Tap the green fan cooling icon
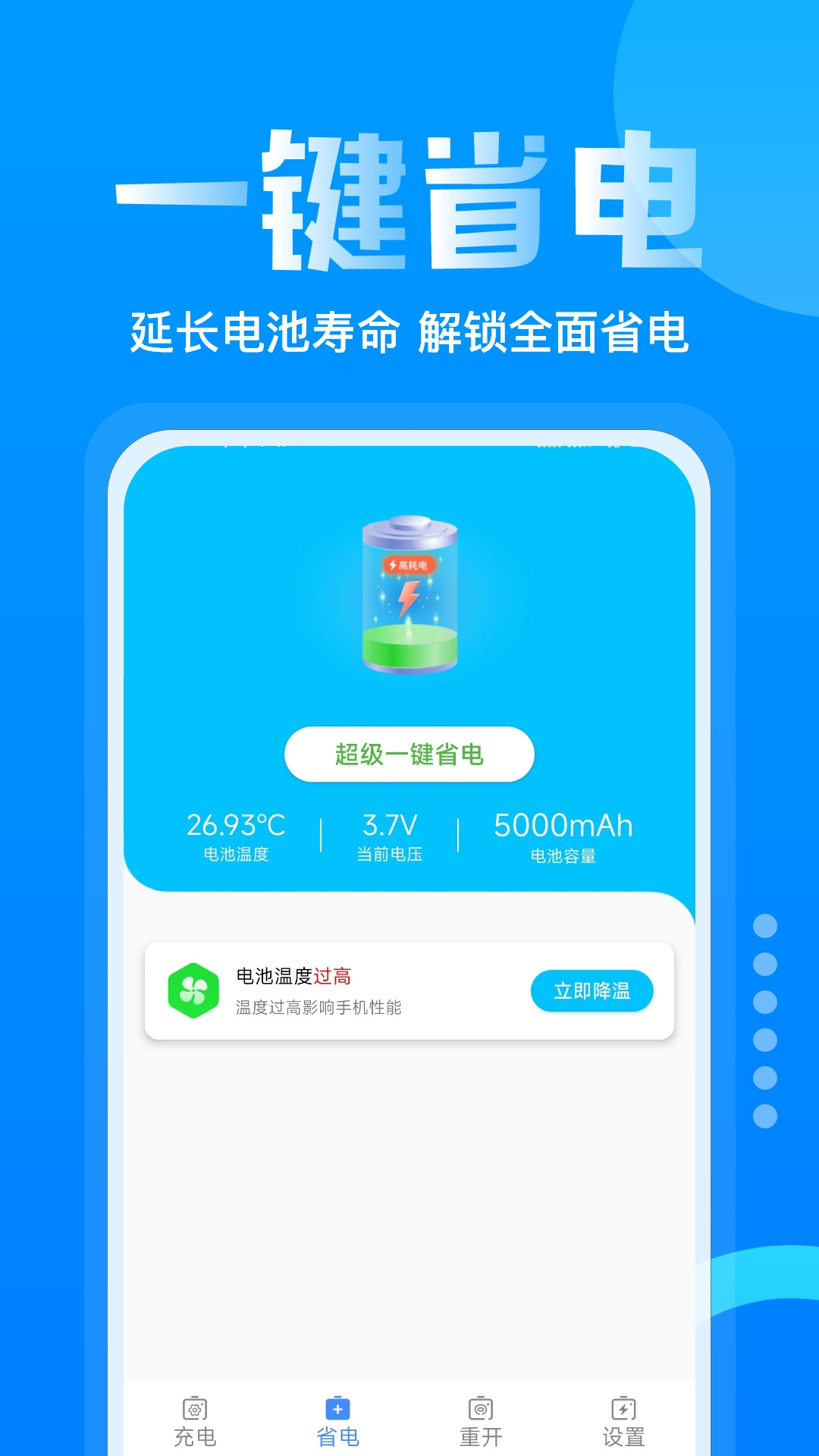Image resolution: width=819 pixels, height=1456 pixels. [194, 990]
